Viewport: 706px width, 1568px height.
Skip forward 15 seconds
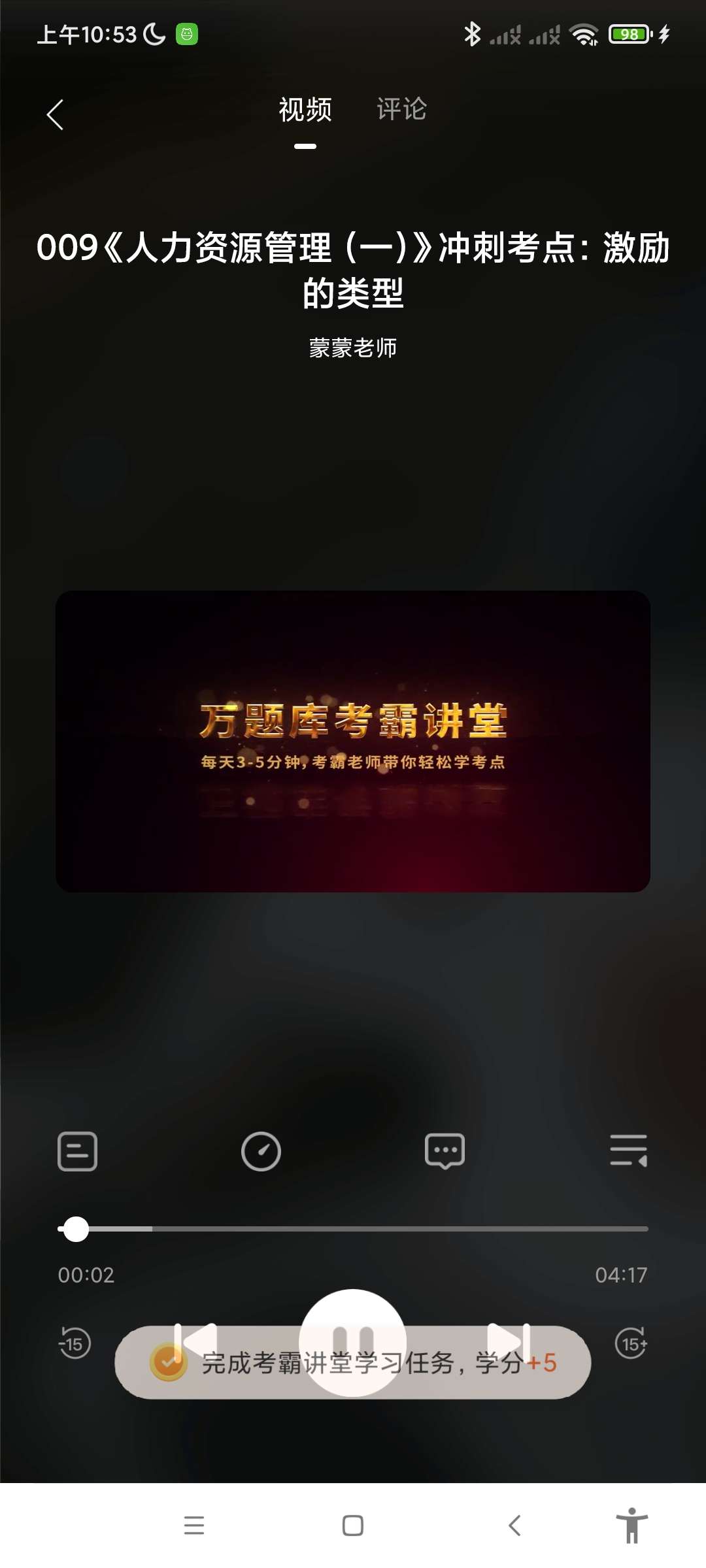coord(631,1343)
